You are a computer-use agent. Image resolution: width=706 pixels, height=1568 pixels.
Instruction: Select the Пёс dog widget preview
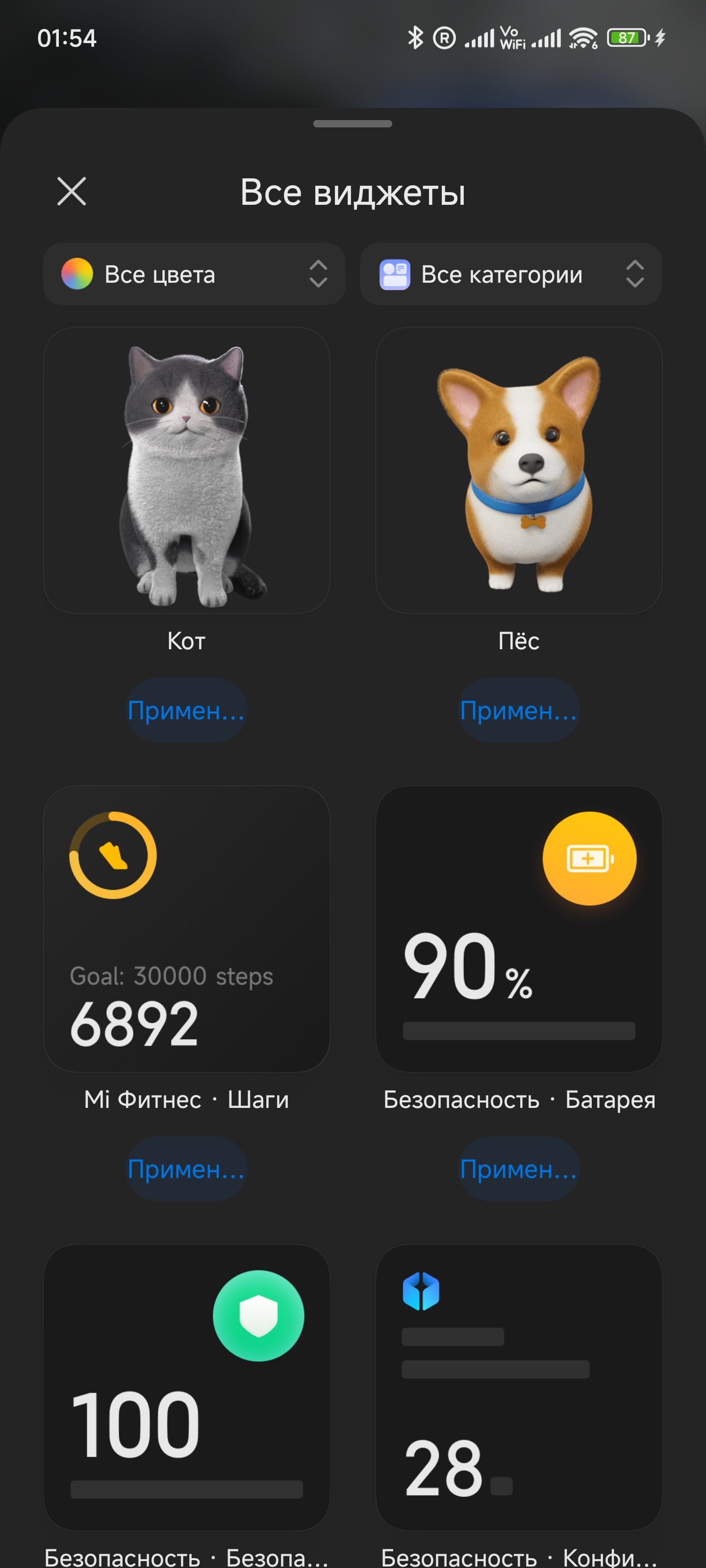(x=519, y=470)
